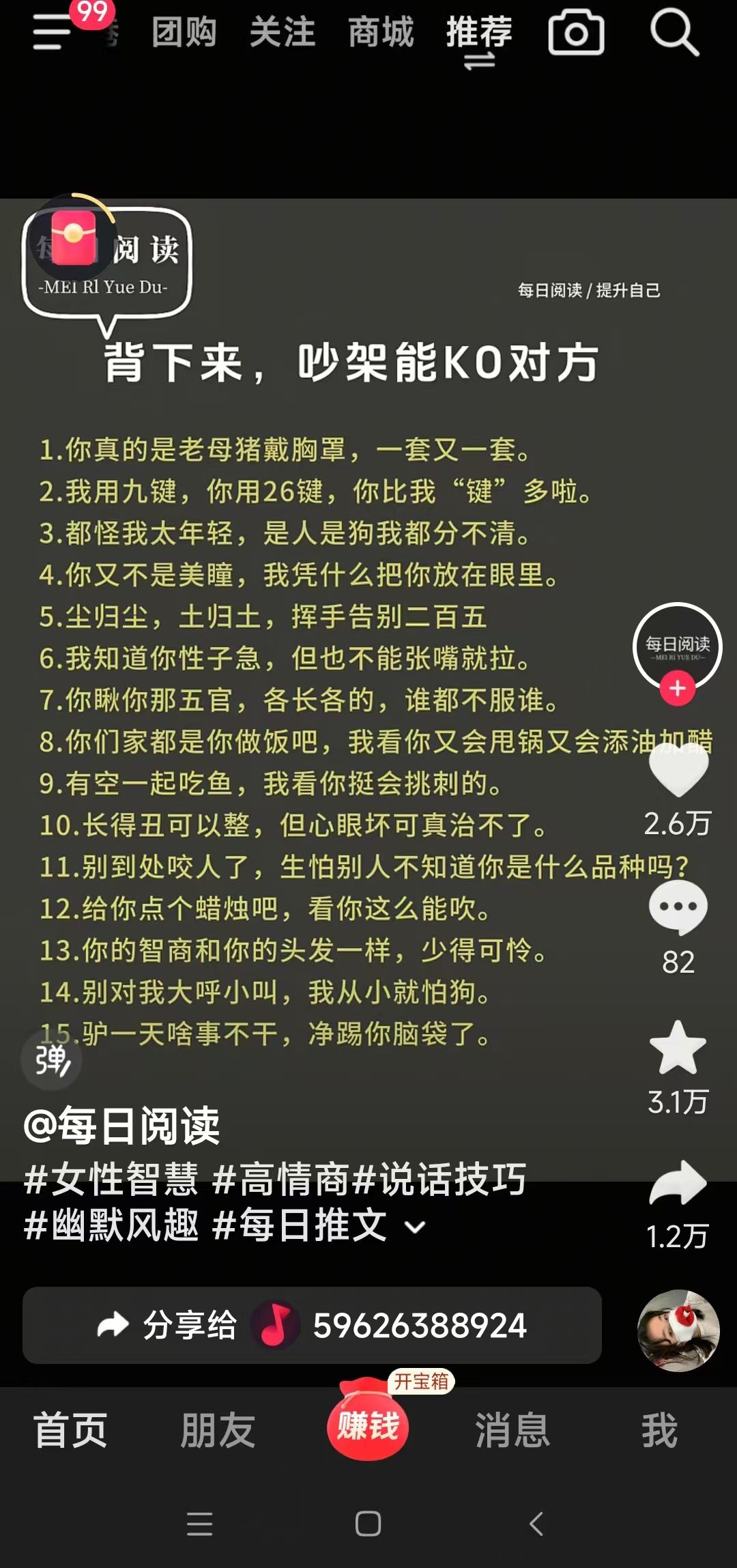Switch to the 团购 tab
The height and width of the screenshot is (1568, 737).
[x=184, y=32]
